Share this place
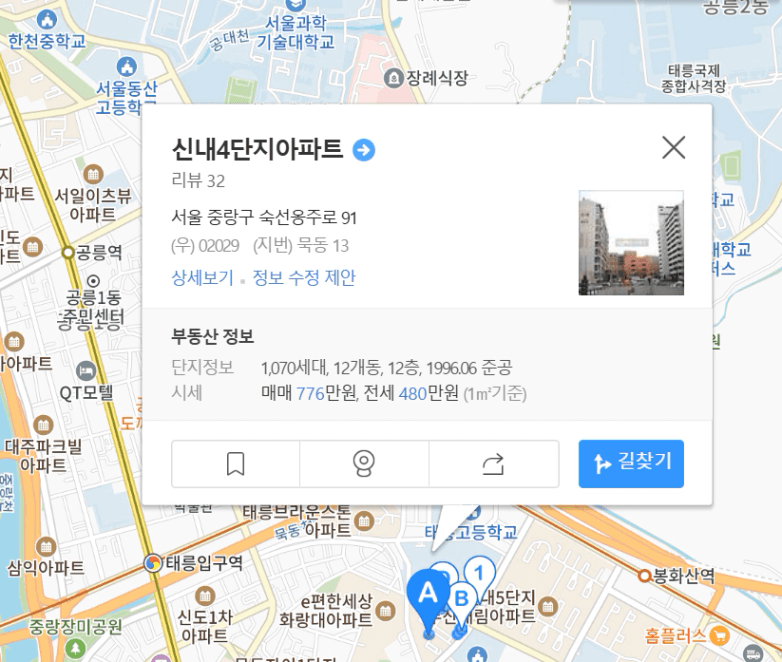 [494, 464]
